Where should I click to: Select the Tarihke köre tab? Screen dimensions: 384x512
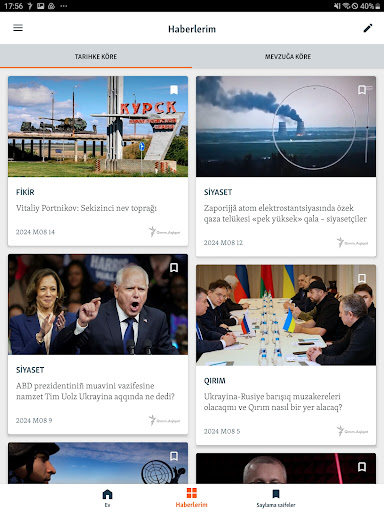click(96, 57)
